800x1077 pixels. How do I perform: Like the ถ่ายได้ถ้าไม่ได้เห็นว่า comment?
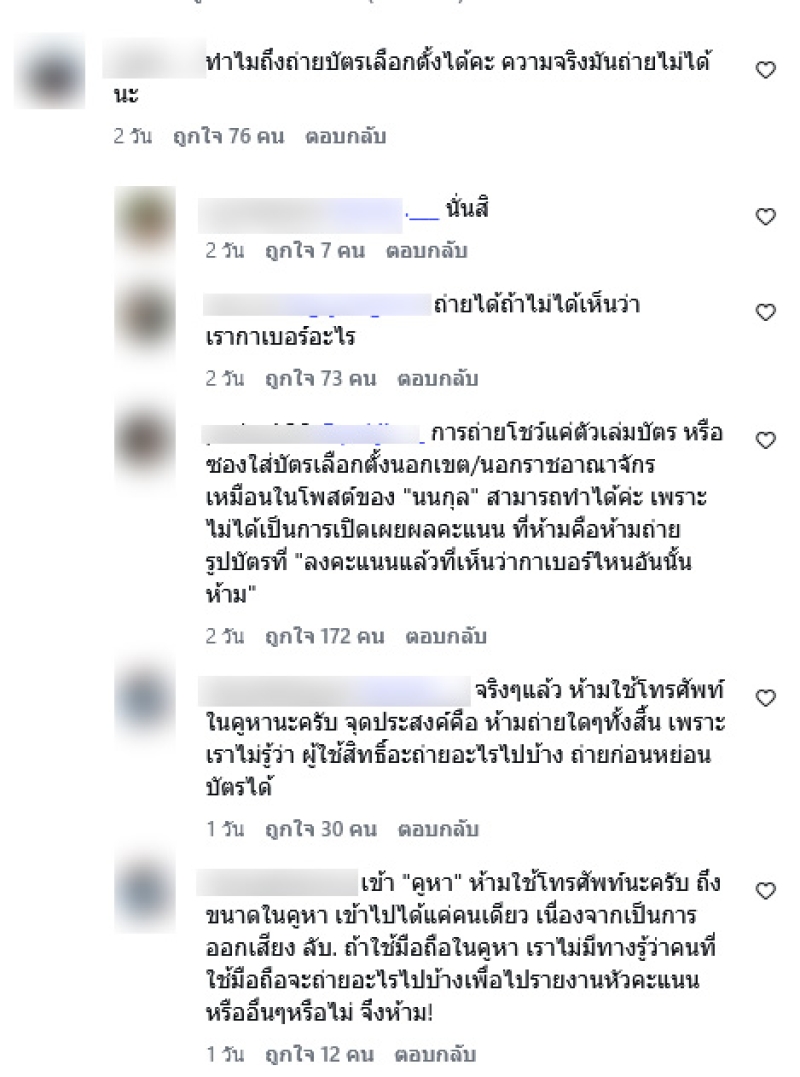765,312
